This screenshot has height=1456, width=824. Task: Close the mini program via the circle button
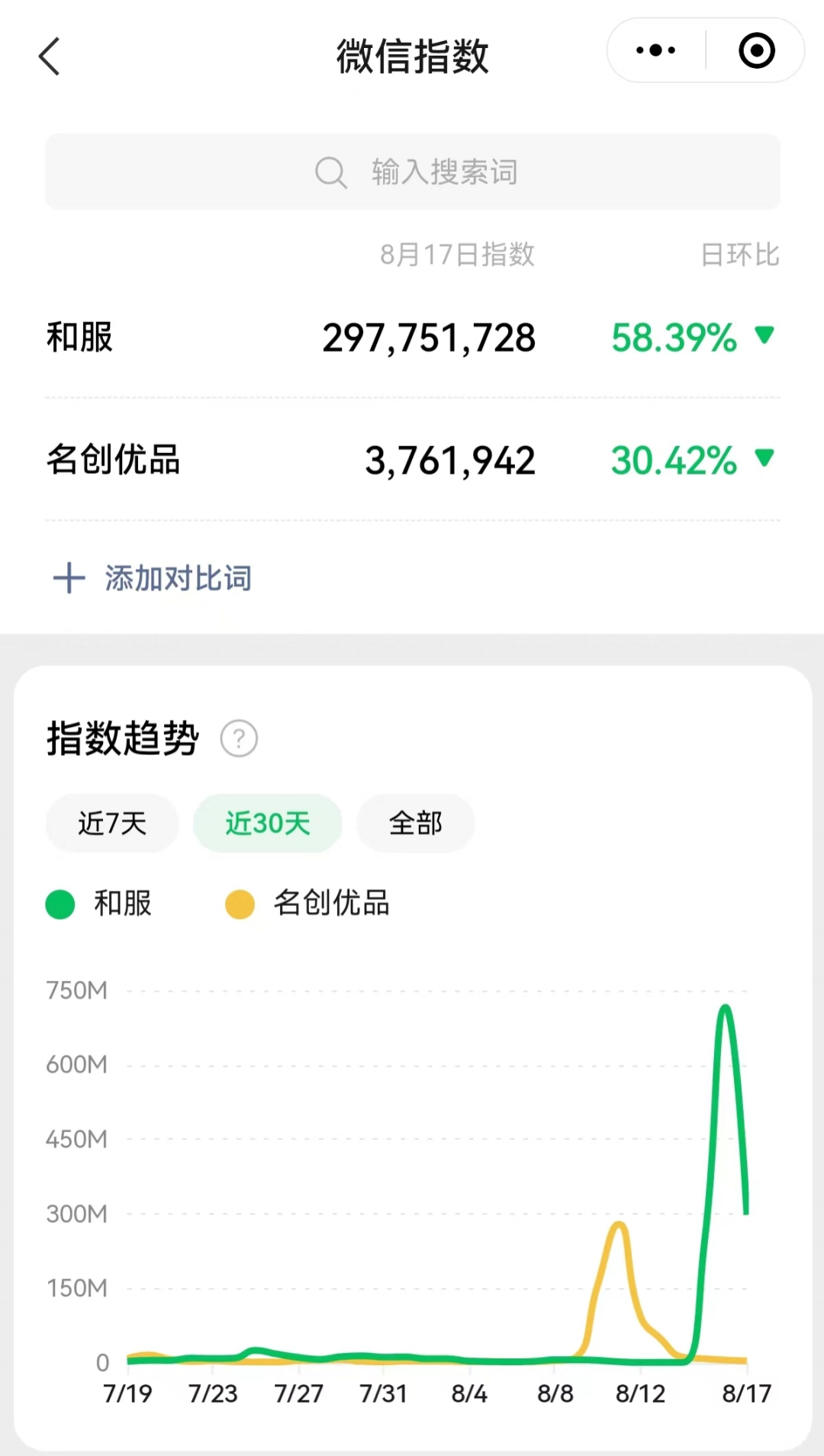coord(756,50)
